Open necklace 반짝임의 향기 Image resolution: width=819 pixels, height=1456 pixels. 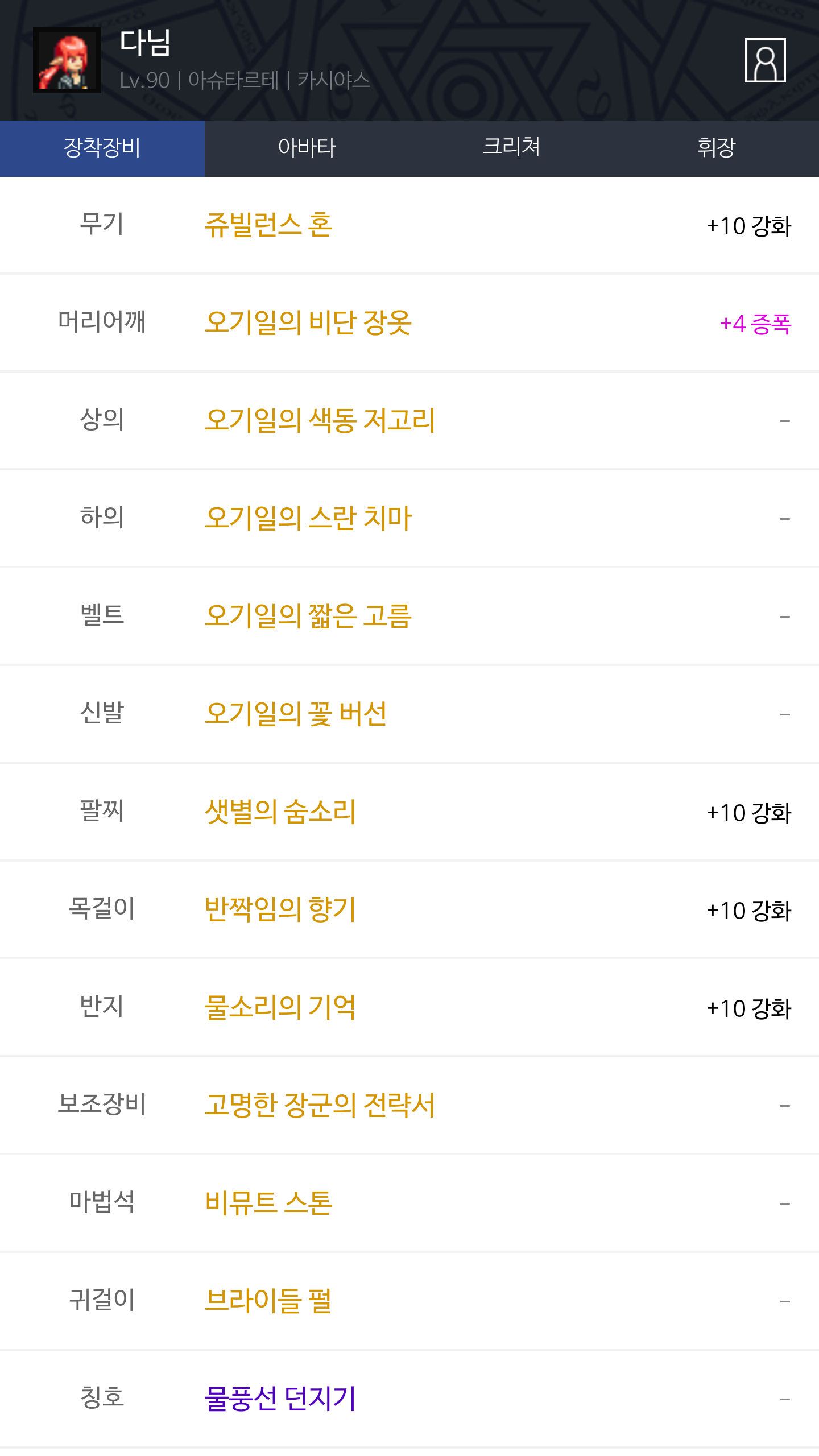click(280, 910)
